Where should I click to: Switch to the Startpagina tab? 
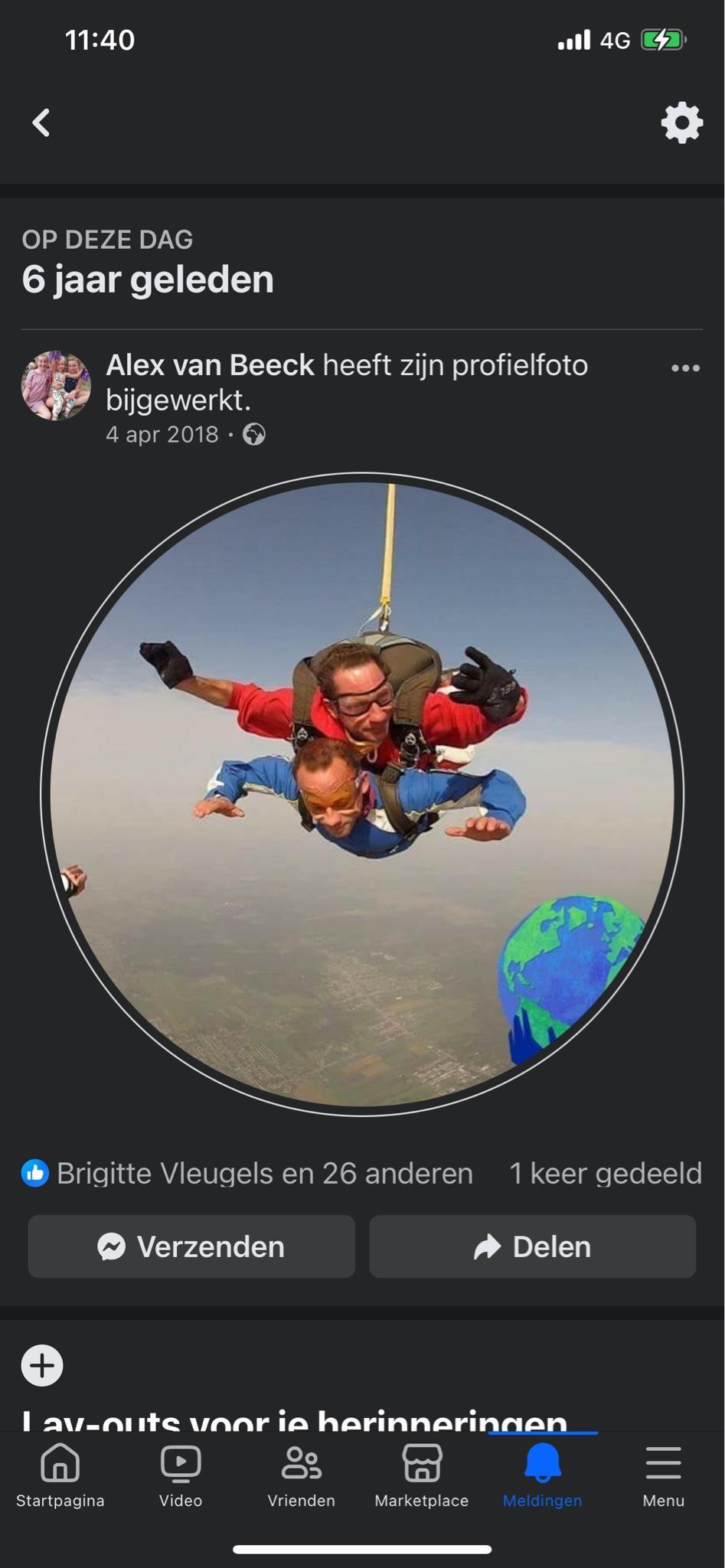[x=60, y=1475]
